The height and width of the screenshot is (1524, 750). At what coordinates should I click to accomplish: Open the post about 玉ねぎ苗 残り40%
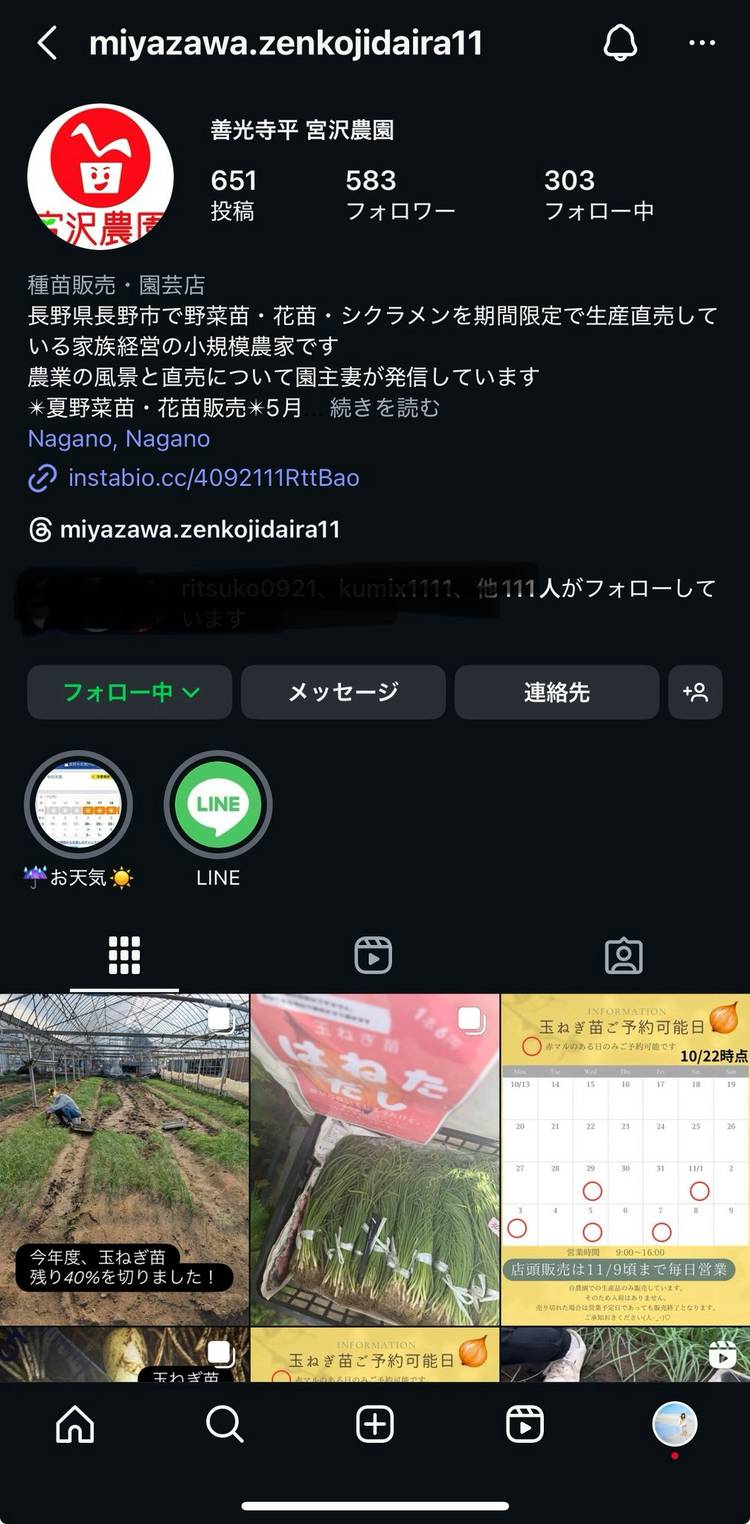point(124,1158)
